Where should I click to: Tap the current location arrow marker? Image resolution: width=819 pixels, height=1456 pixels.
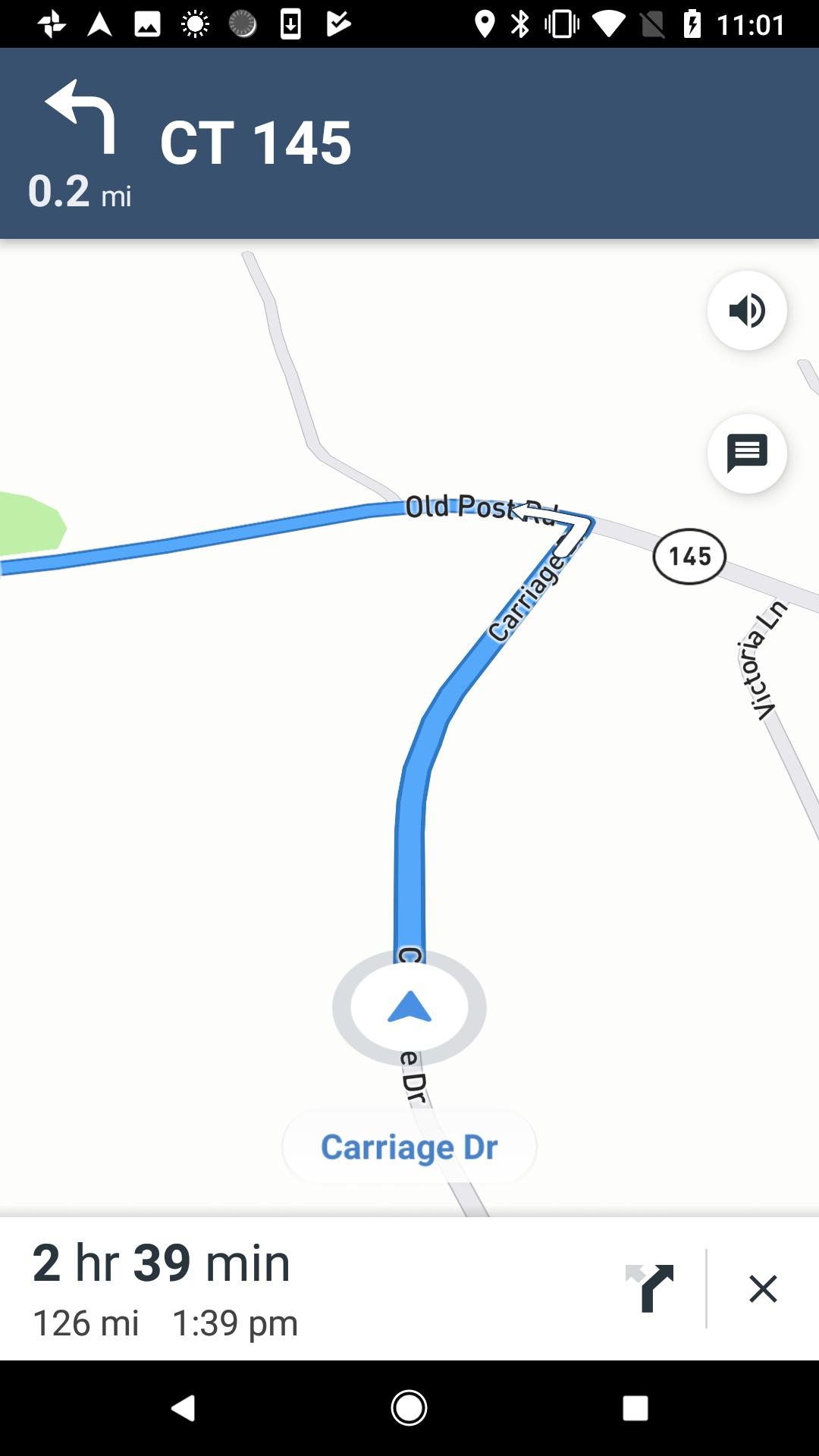coord(409,1007)
